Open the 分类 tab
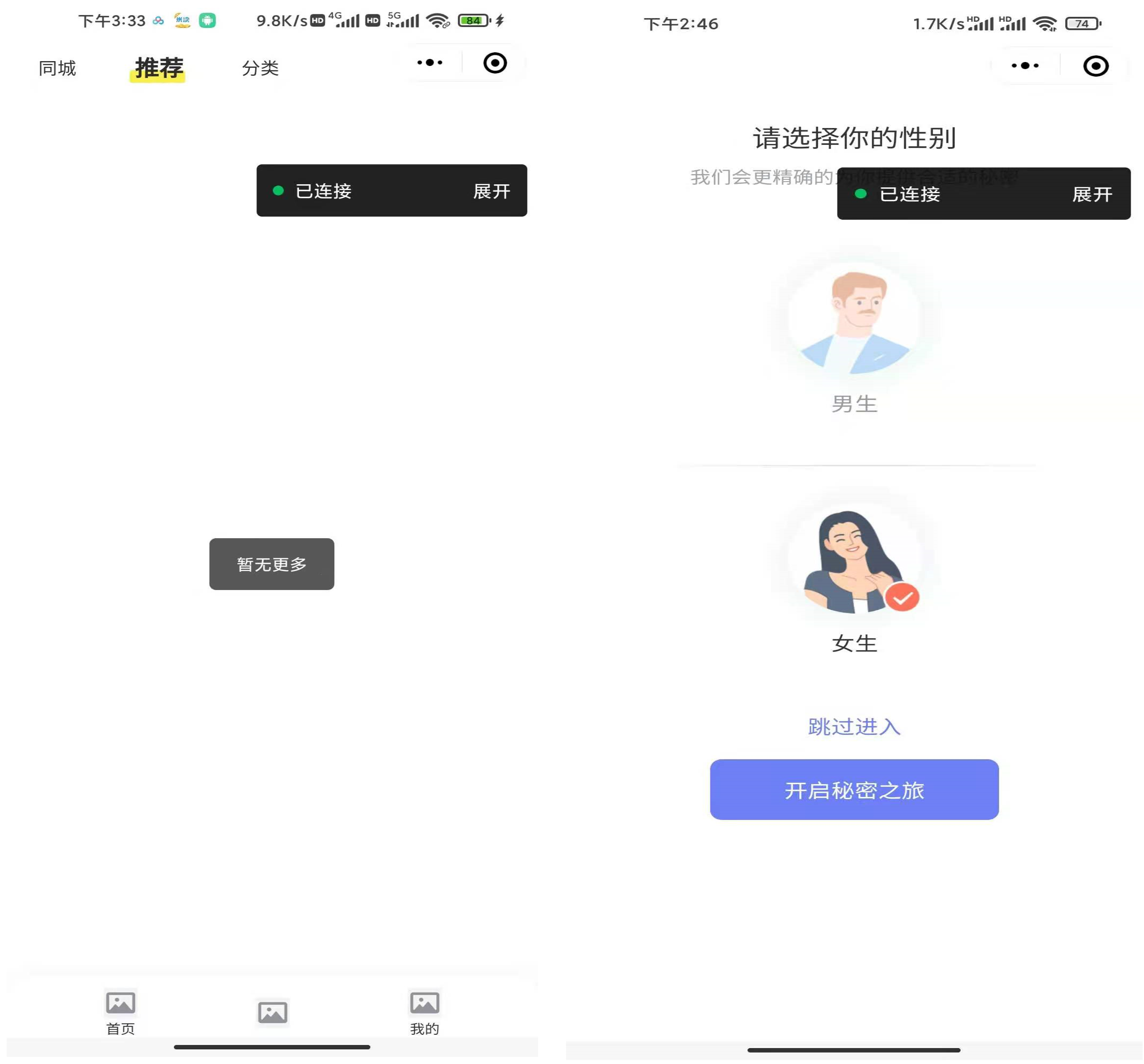1144x1064 pixels. coord(260,68)
